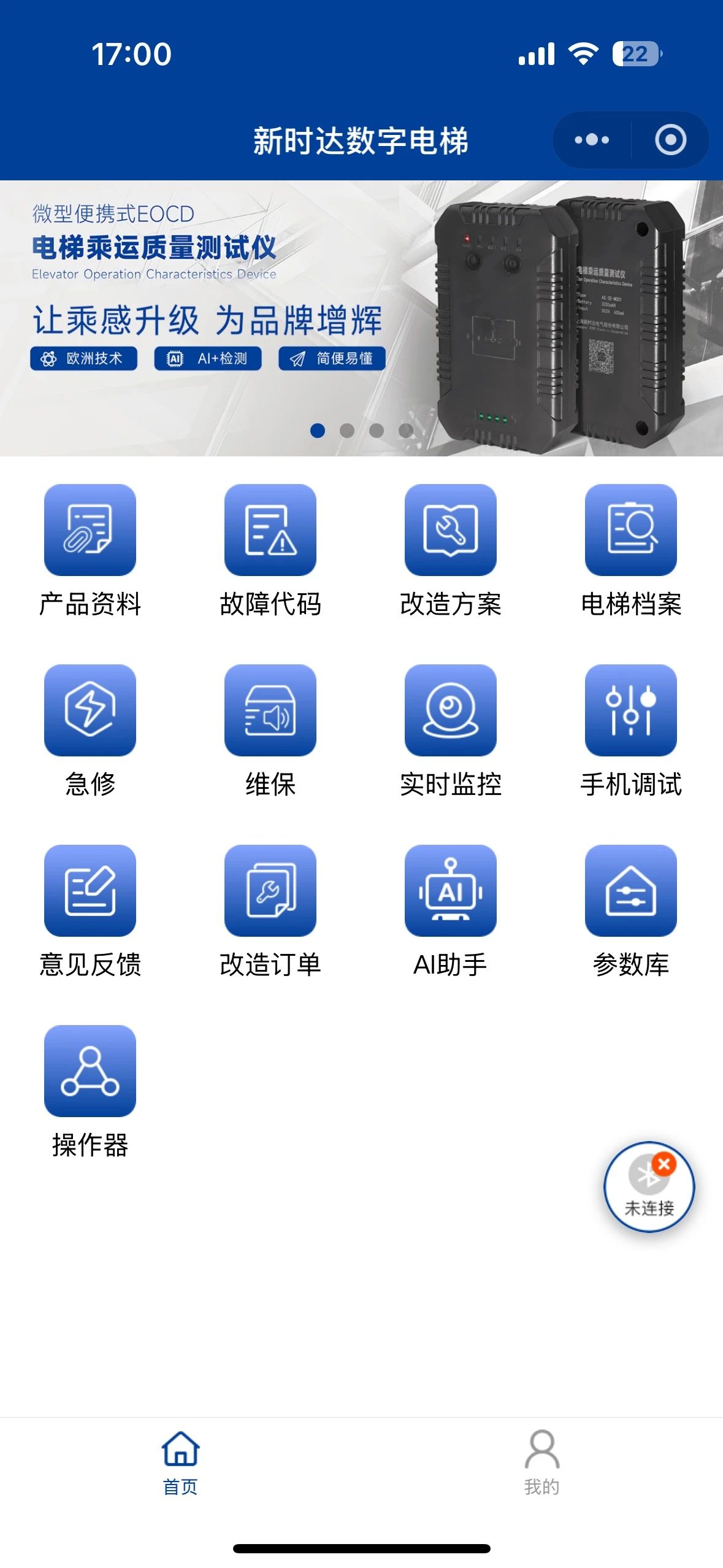Switch to the 我的 tab
Image resolution: width=723 pixels, height=1568 pixels.
pyautogui.click(x=542, y=1462)
